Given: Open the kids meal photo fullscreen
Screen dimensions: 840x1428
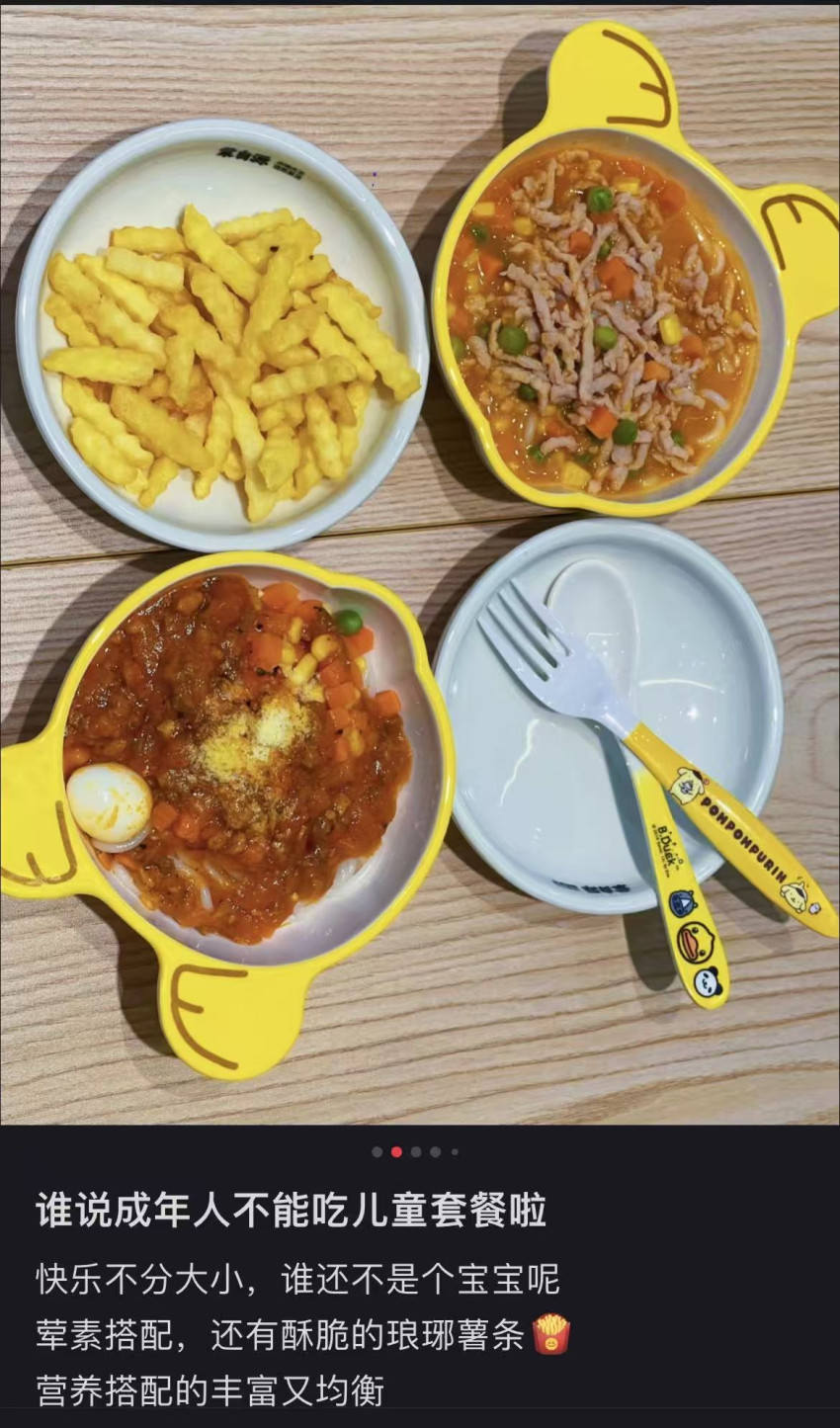Looking at the screenshot, I should 420,563.
